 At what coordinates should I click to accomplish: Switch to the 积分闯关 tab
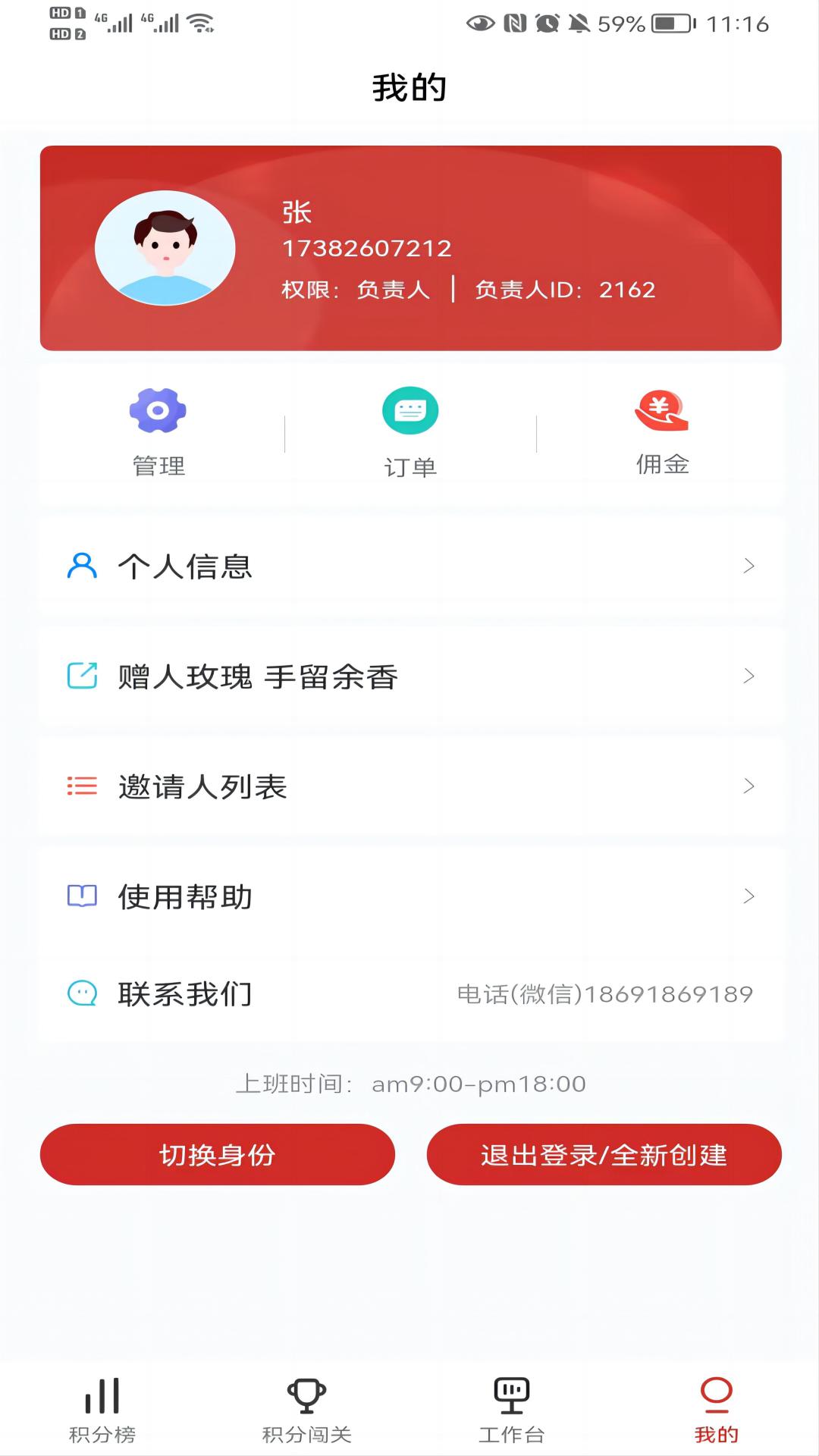(x=307, y=1410)
